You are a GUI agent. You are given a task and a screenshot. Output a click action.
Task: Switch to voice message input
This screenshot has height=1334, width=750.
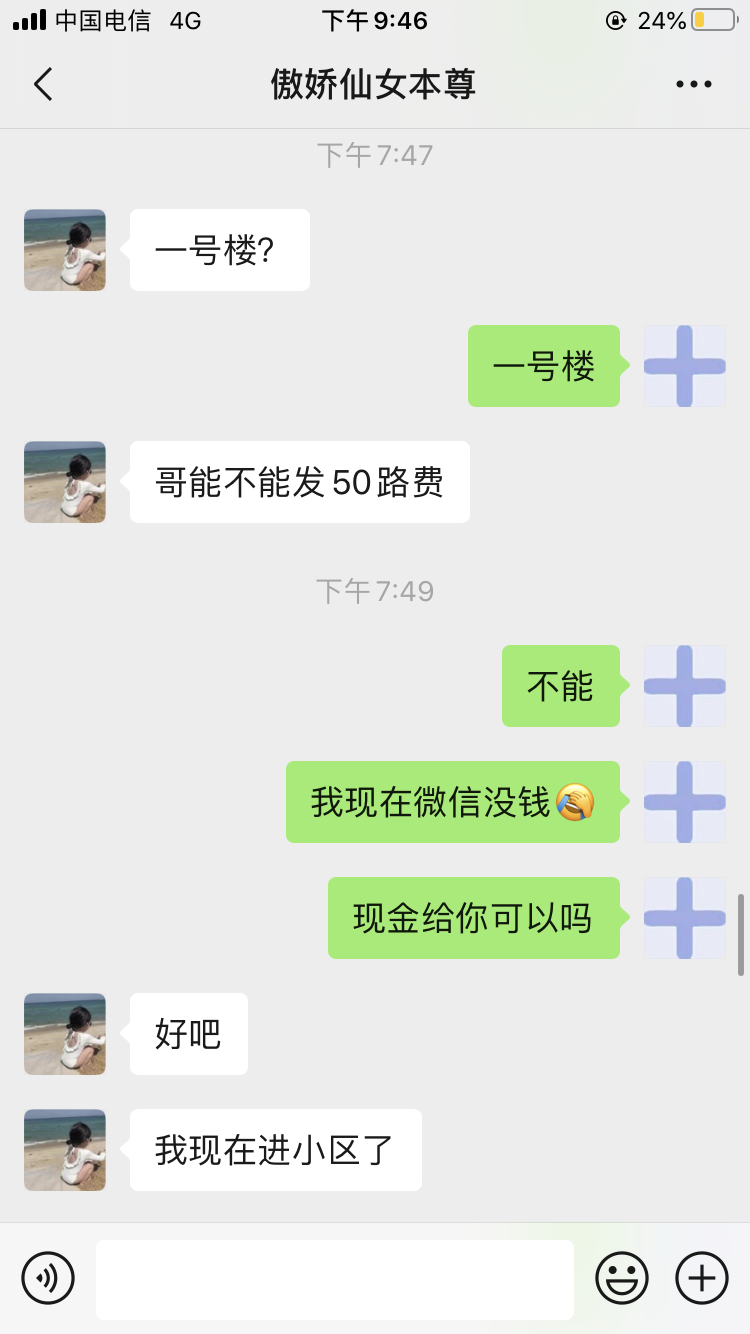tap(48, 1278)
